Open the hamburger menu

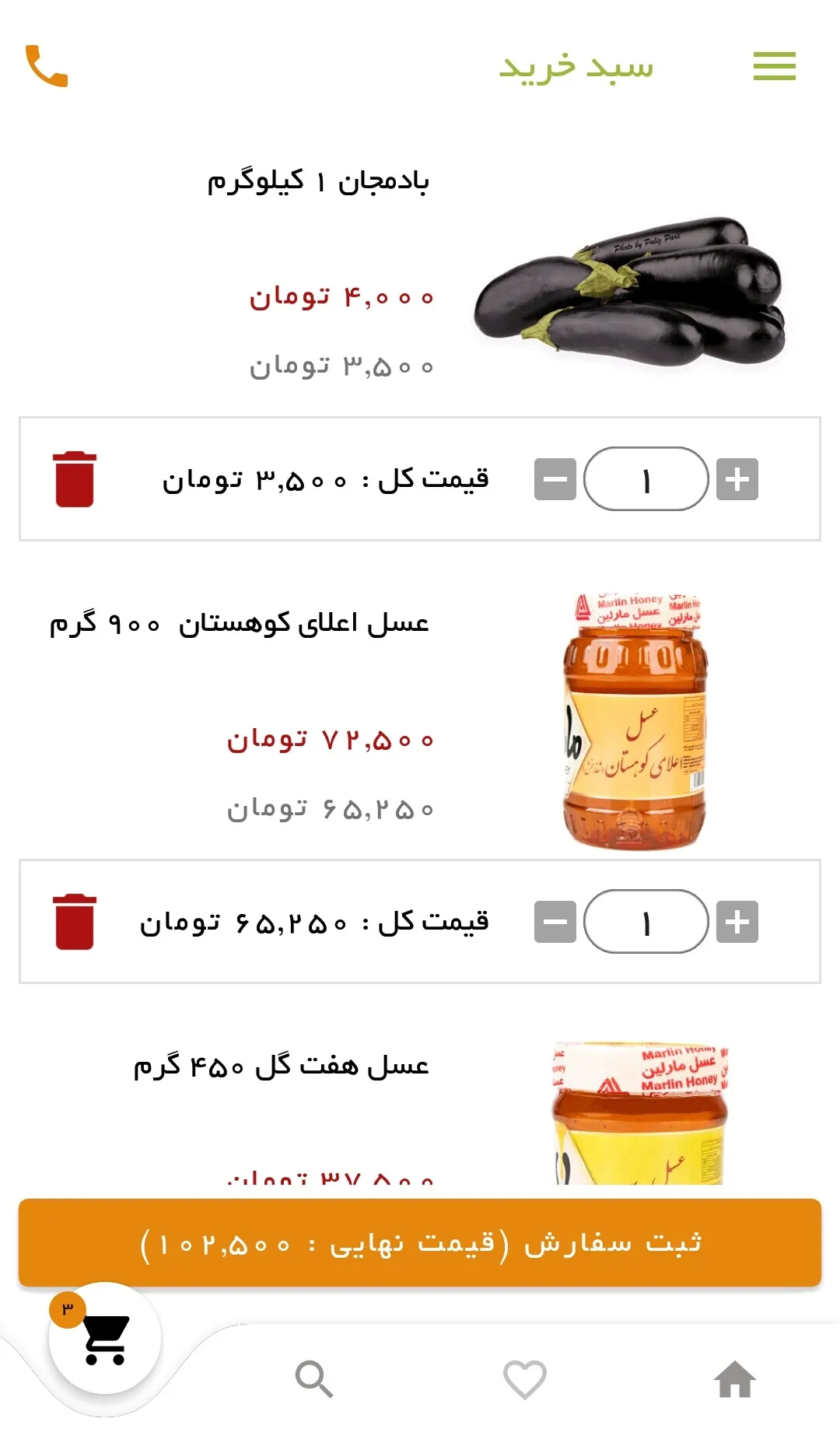pos(774,66)
